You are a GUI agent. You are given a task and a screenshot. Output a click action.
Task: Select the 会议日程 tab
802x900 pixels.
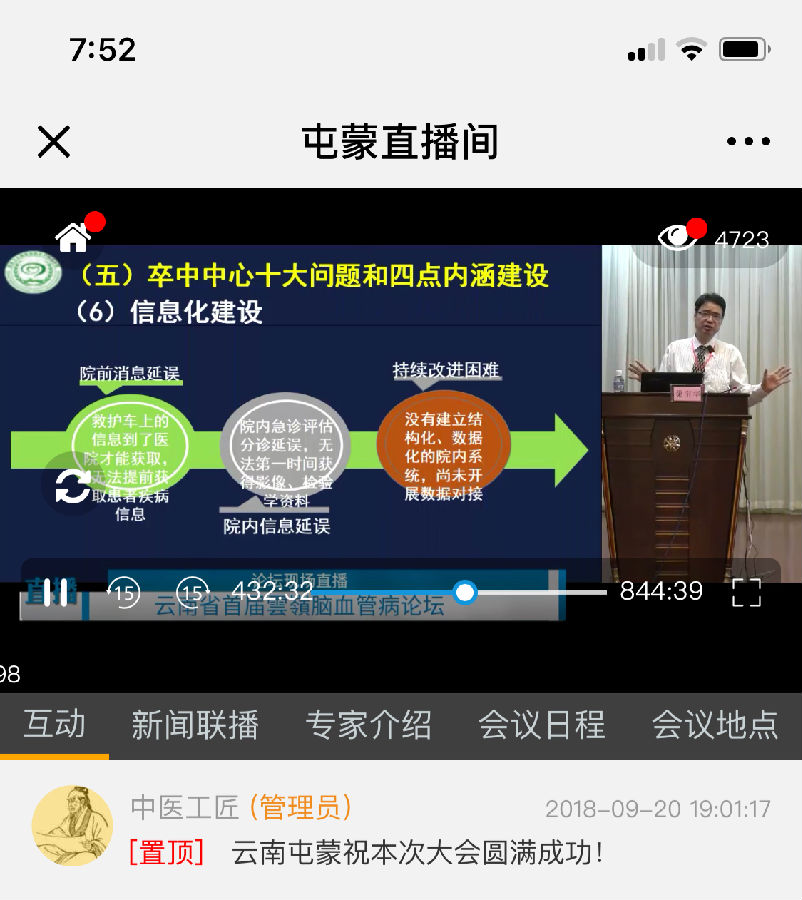click(x=542, y=725)
